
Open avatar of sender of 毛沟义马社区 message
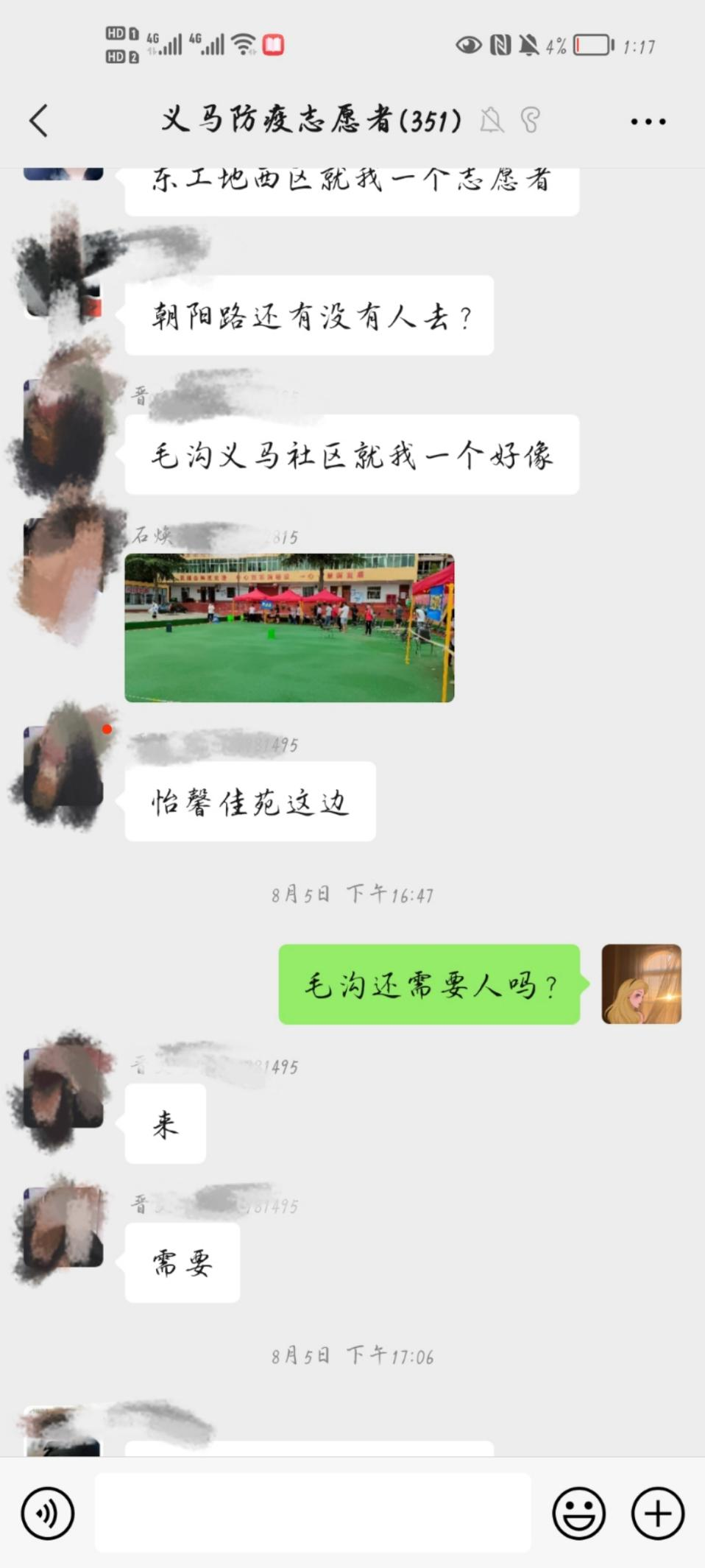(x=63, y=420)
